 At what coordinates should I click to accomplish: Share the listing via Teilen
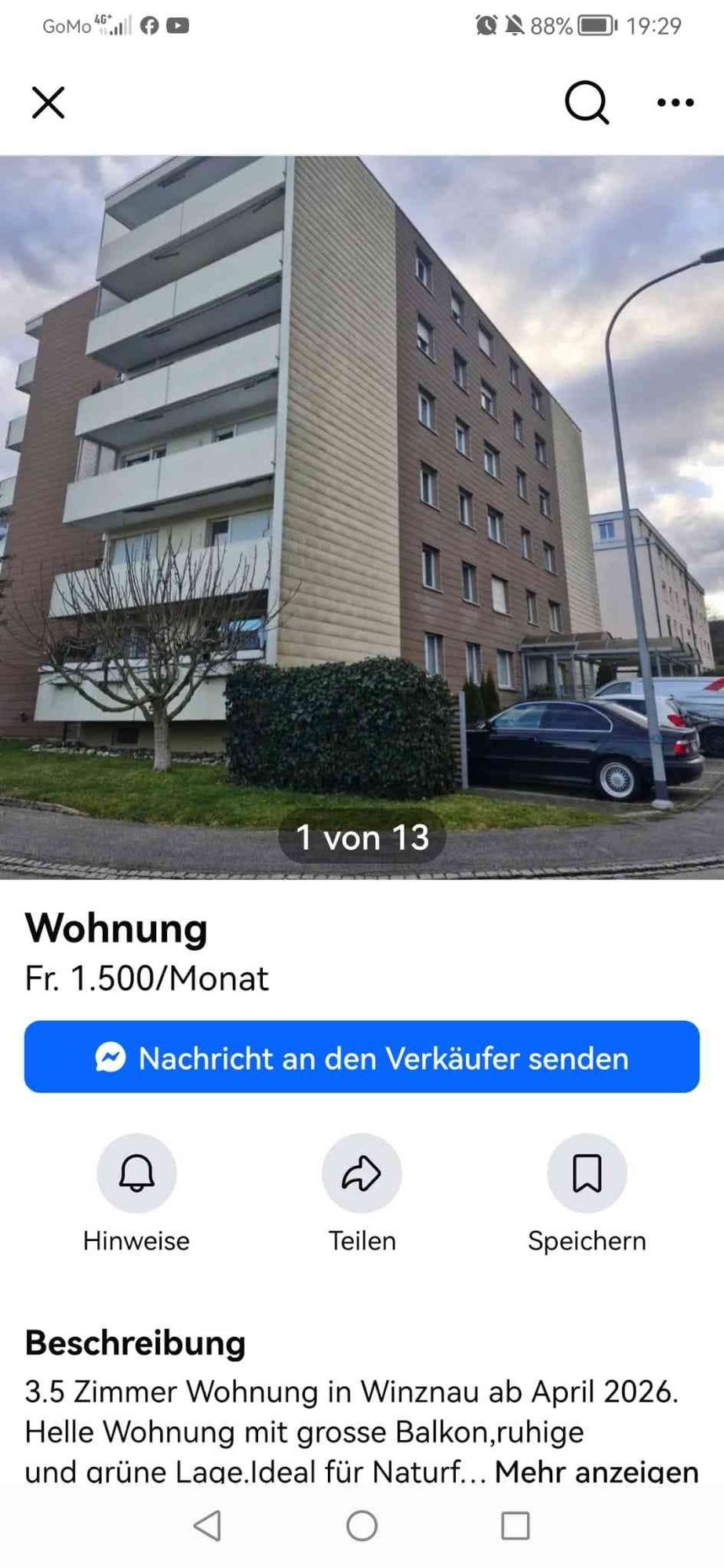362,1173
